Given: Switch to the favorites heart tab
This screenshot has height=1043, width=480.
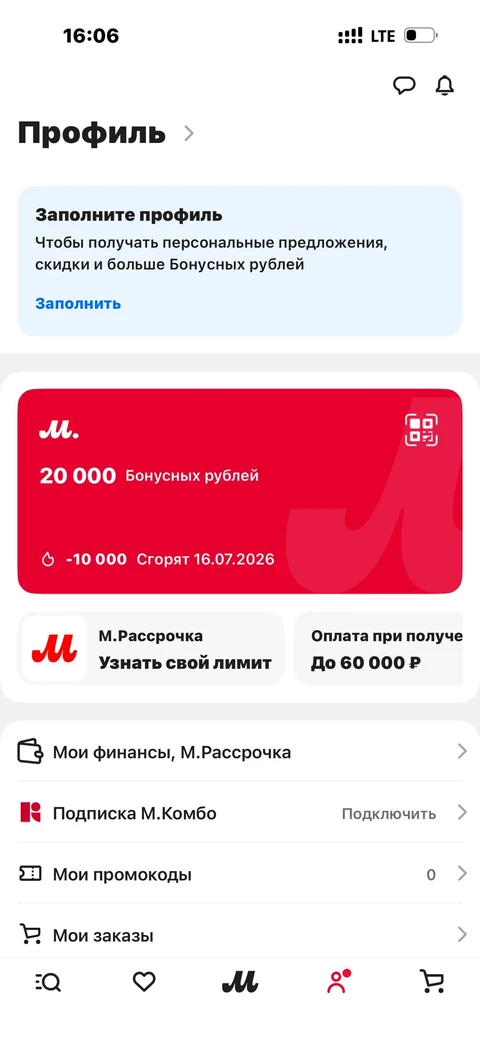Looking at the screenshot, I should click(x=144, y=982).
